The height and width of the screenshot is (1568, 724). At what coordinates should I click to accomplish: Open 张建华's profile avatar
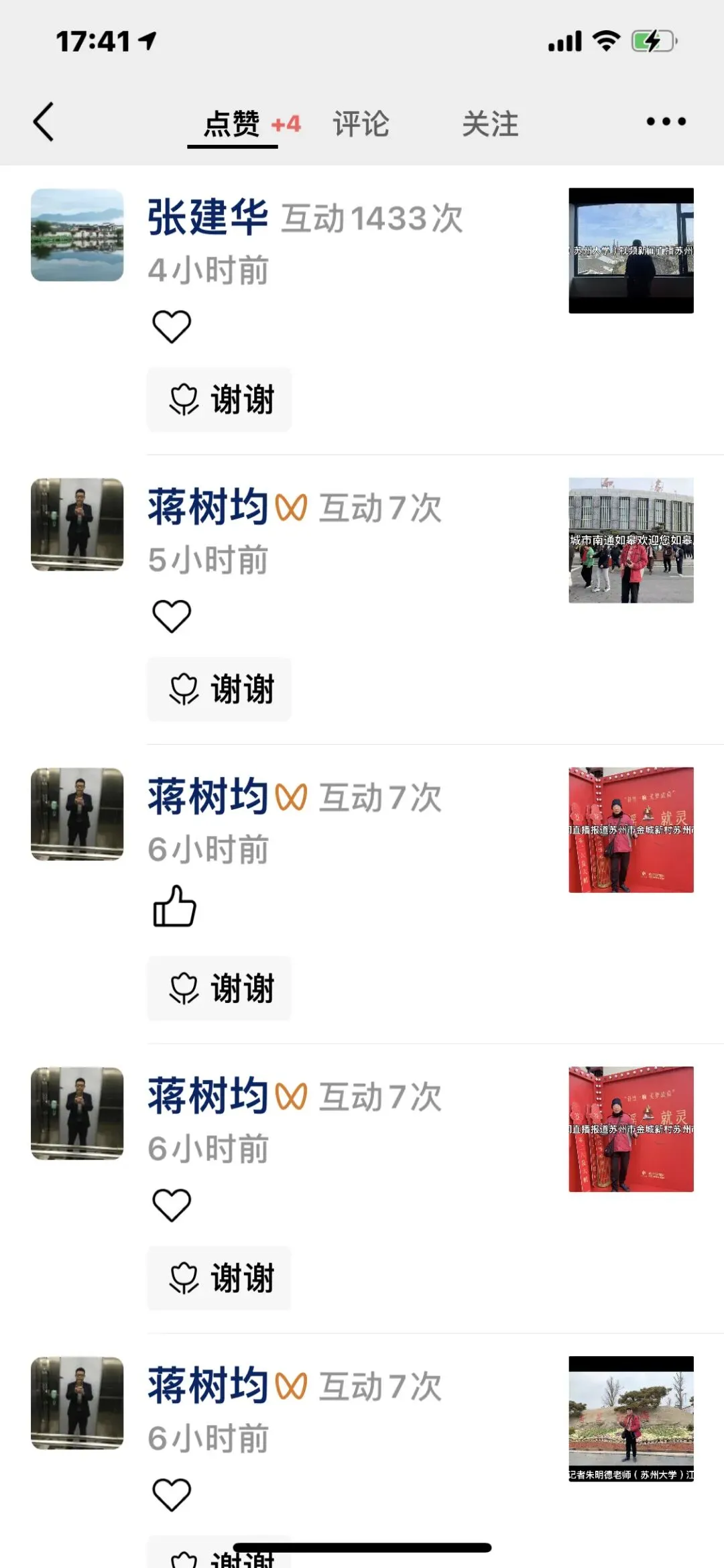point(77,235)
